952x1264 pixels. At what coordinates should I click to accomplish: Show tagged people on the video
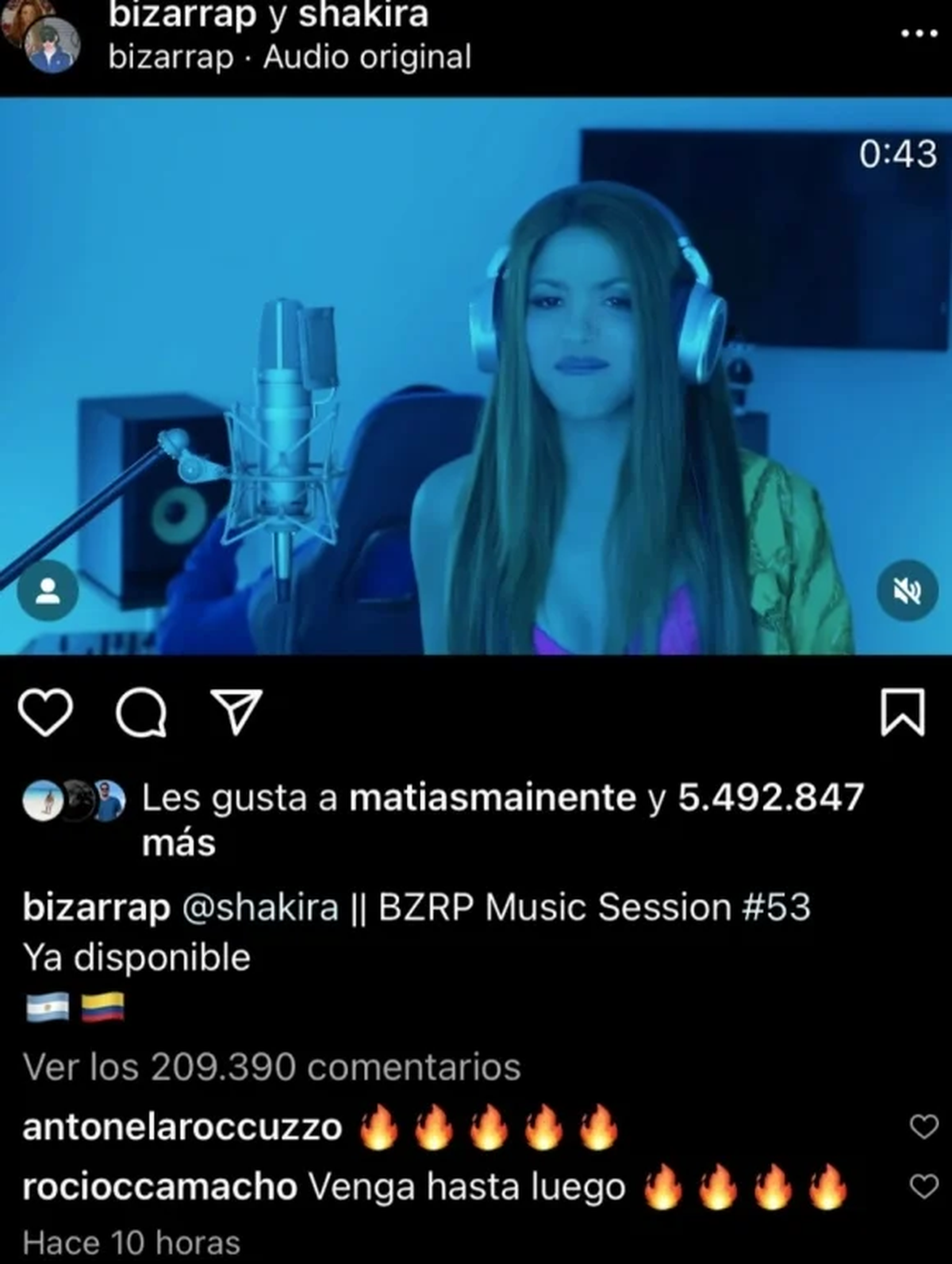point(48,591)
